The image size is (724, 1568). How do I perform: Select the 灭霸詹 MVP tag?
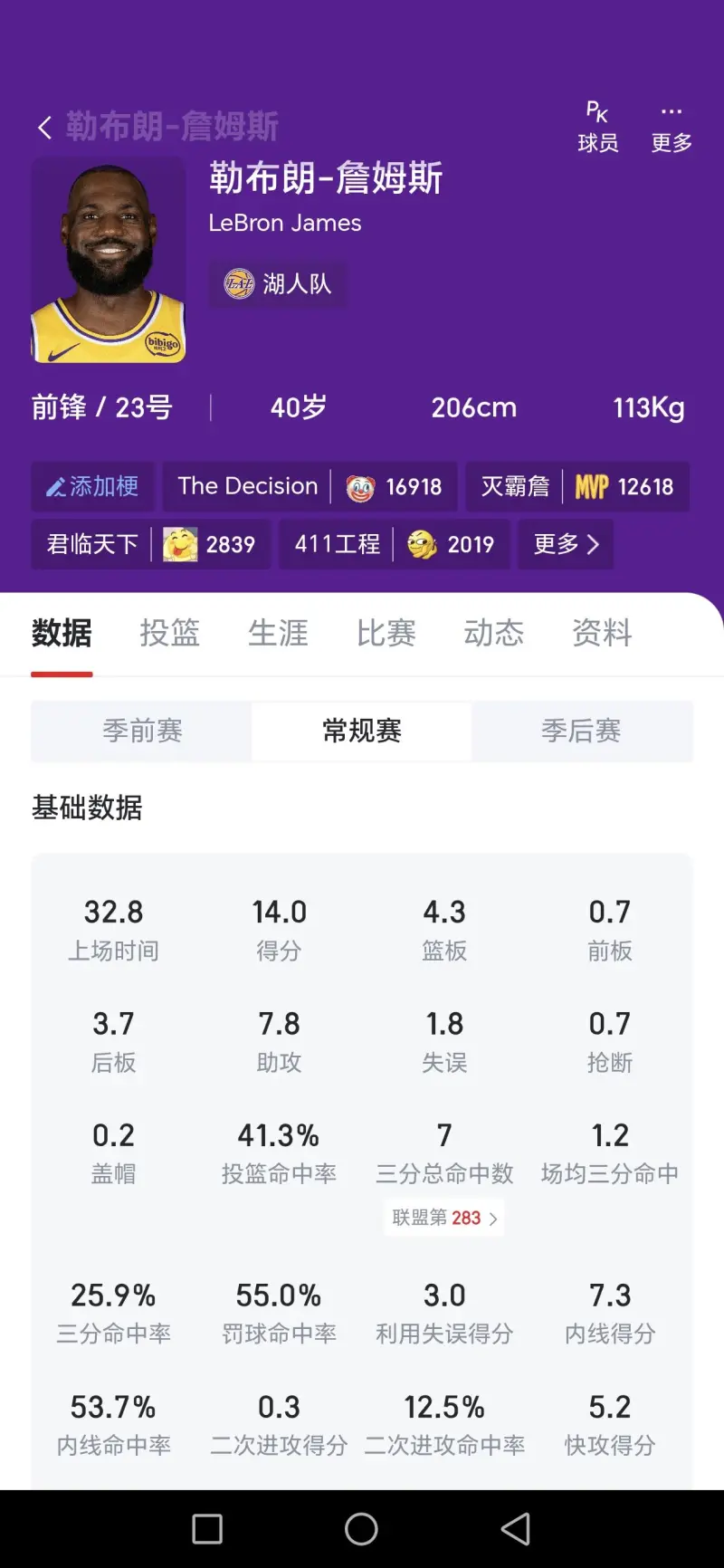click(576, 487)
